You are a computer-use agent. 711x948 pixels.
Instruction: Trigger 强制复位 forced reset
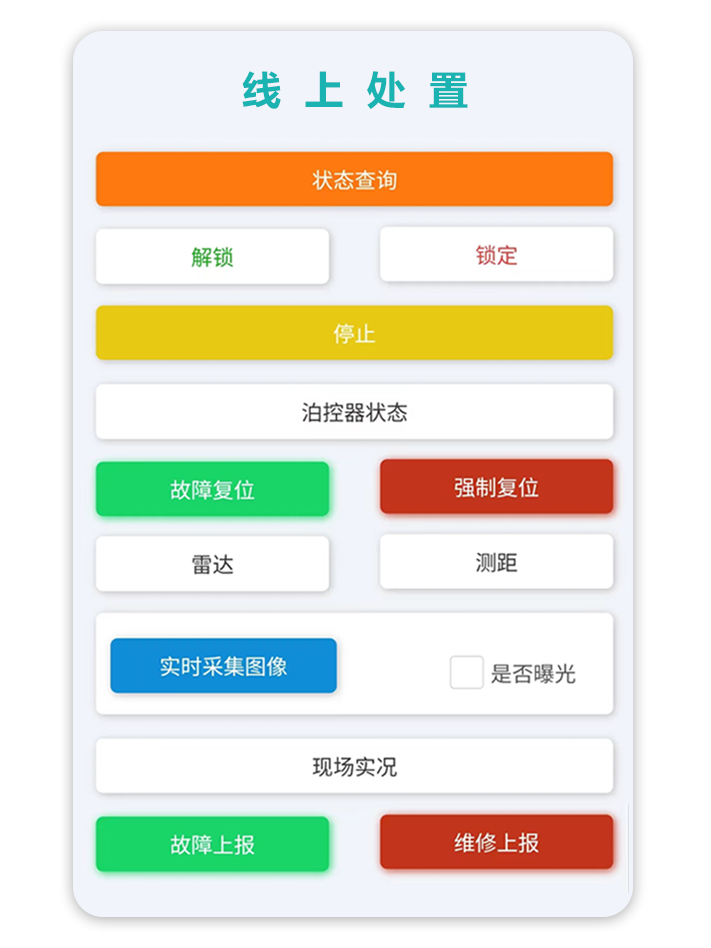[x=496, y=488]
